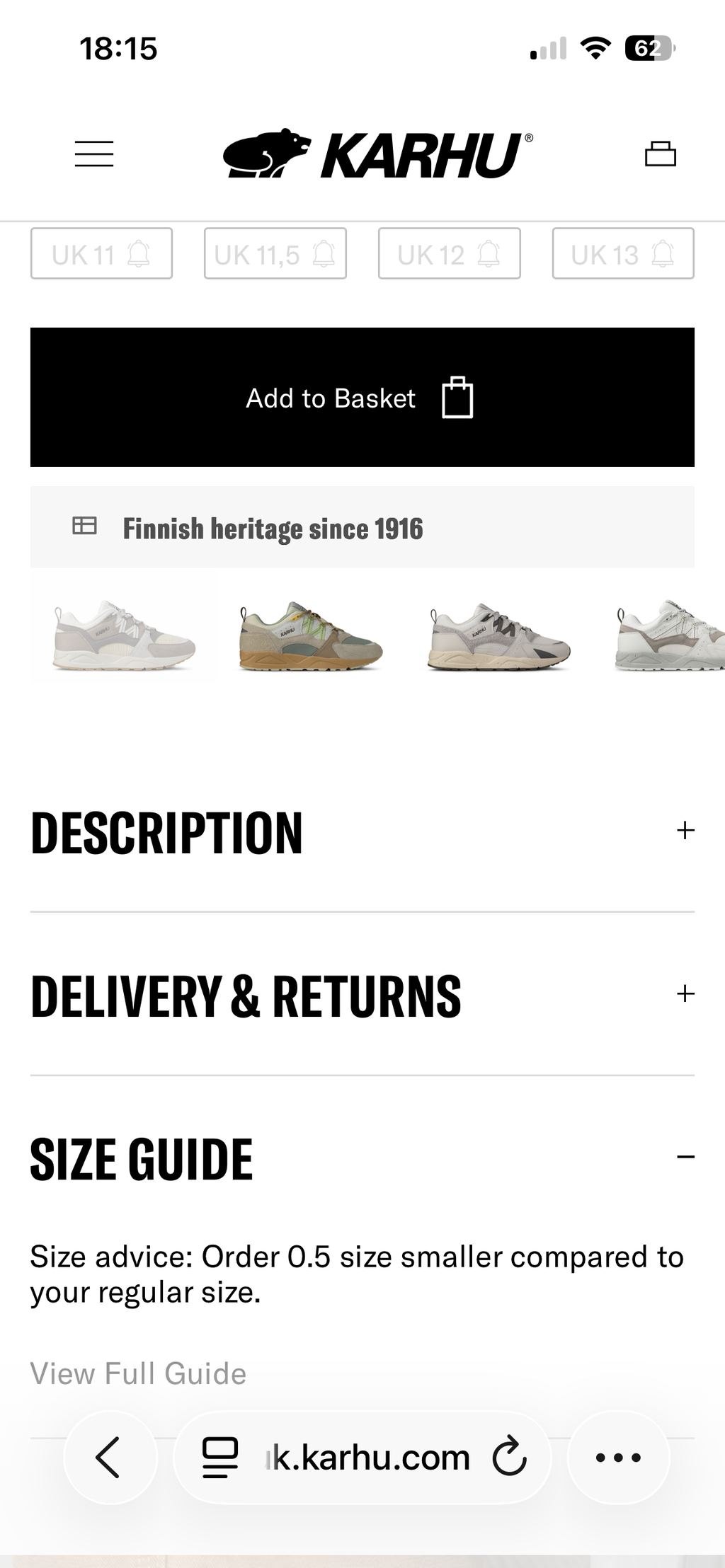Open the shopping basket icon
This screenshot has height=1568, width=725.
(661, 154)
